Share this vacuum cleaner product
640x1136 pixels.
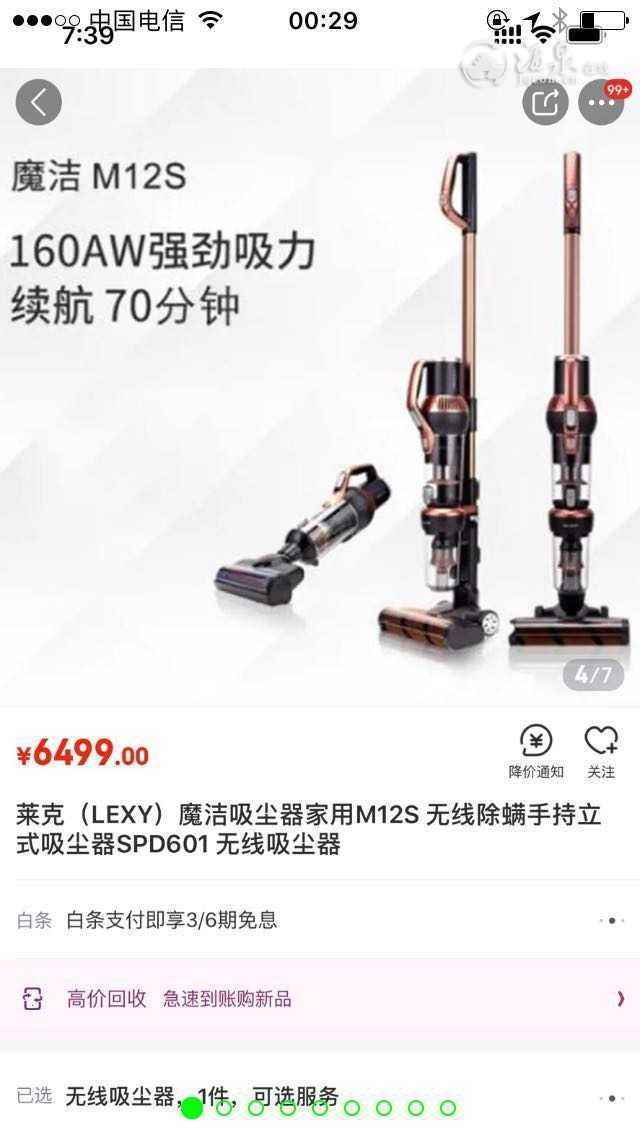pyautogui.click(x=545, y=102)
